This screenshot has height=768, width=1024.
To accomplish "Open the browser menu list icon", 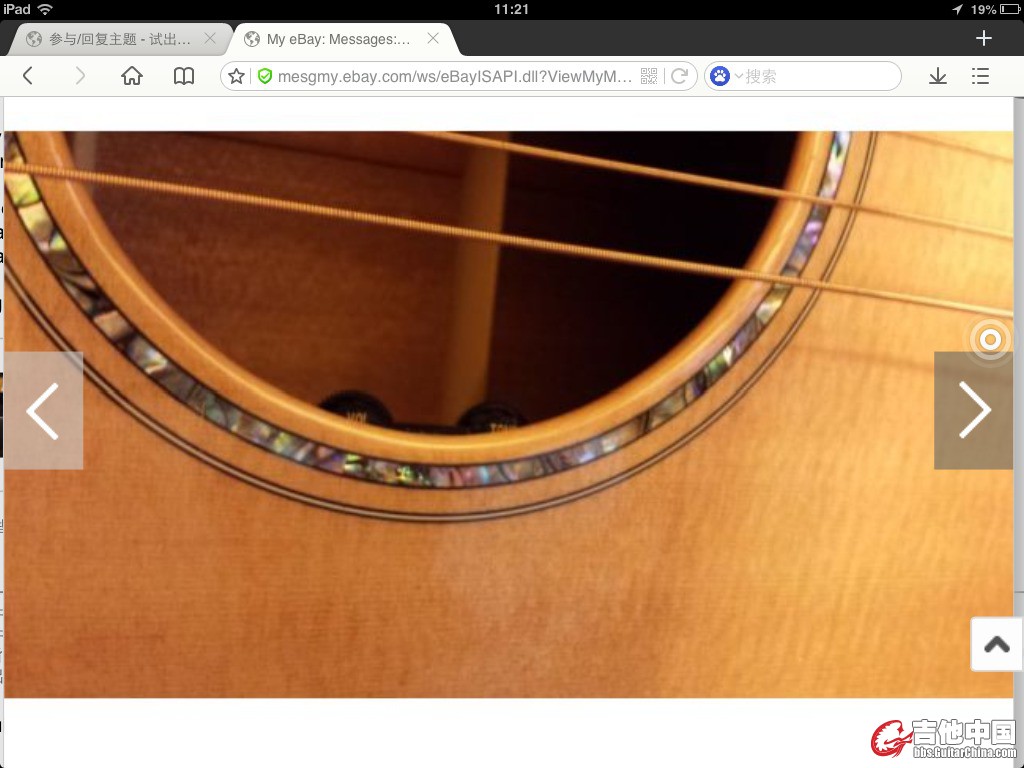I will point(980,76).
